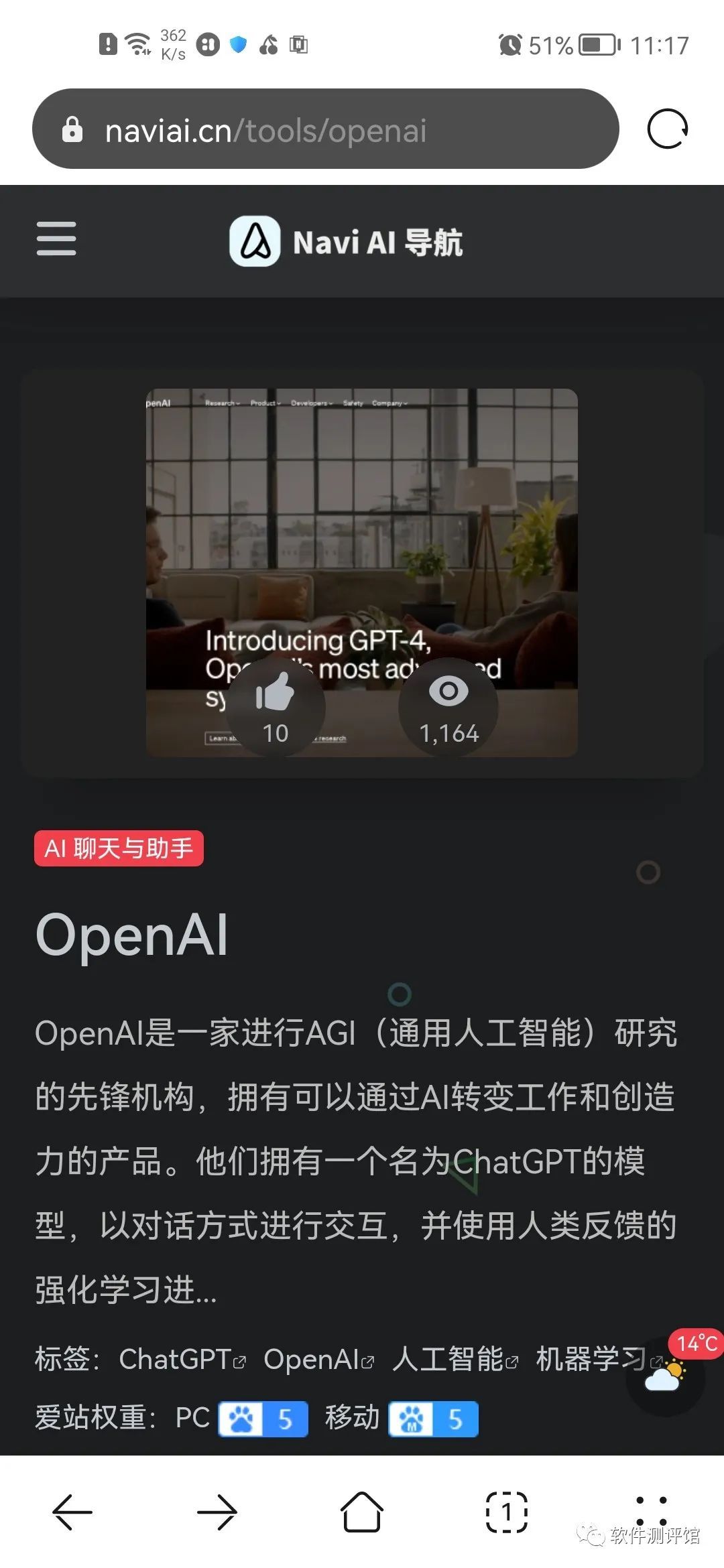Tap the Navi AI 导航 logo
The image size is (724, 1568).
[346, 241]
